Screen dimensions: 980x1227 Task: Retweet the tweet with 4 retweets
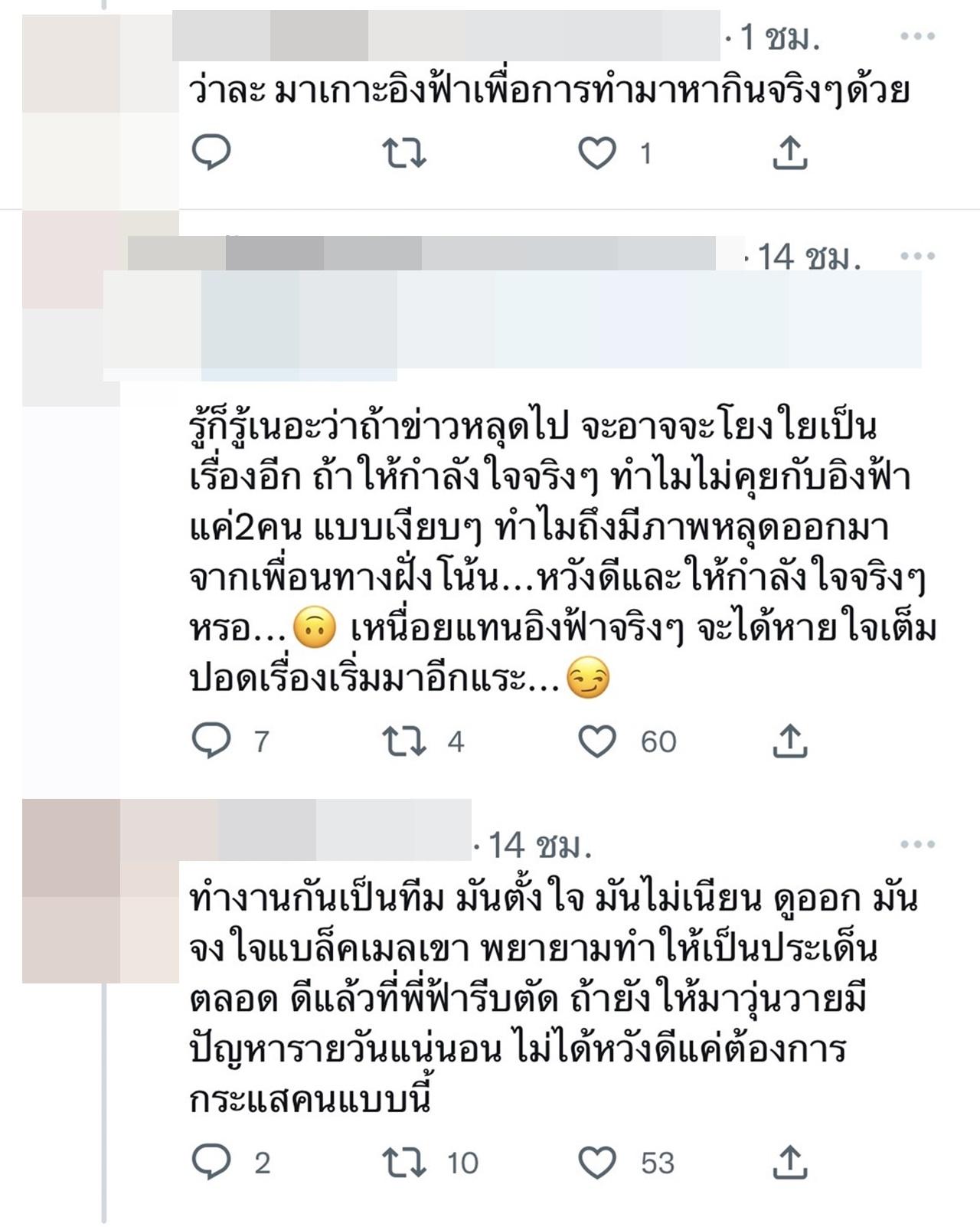404,741
